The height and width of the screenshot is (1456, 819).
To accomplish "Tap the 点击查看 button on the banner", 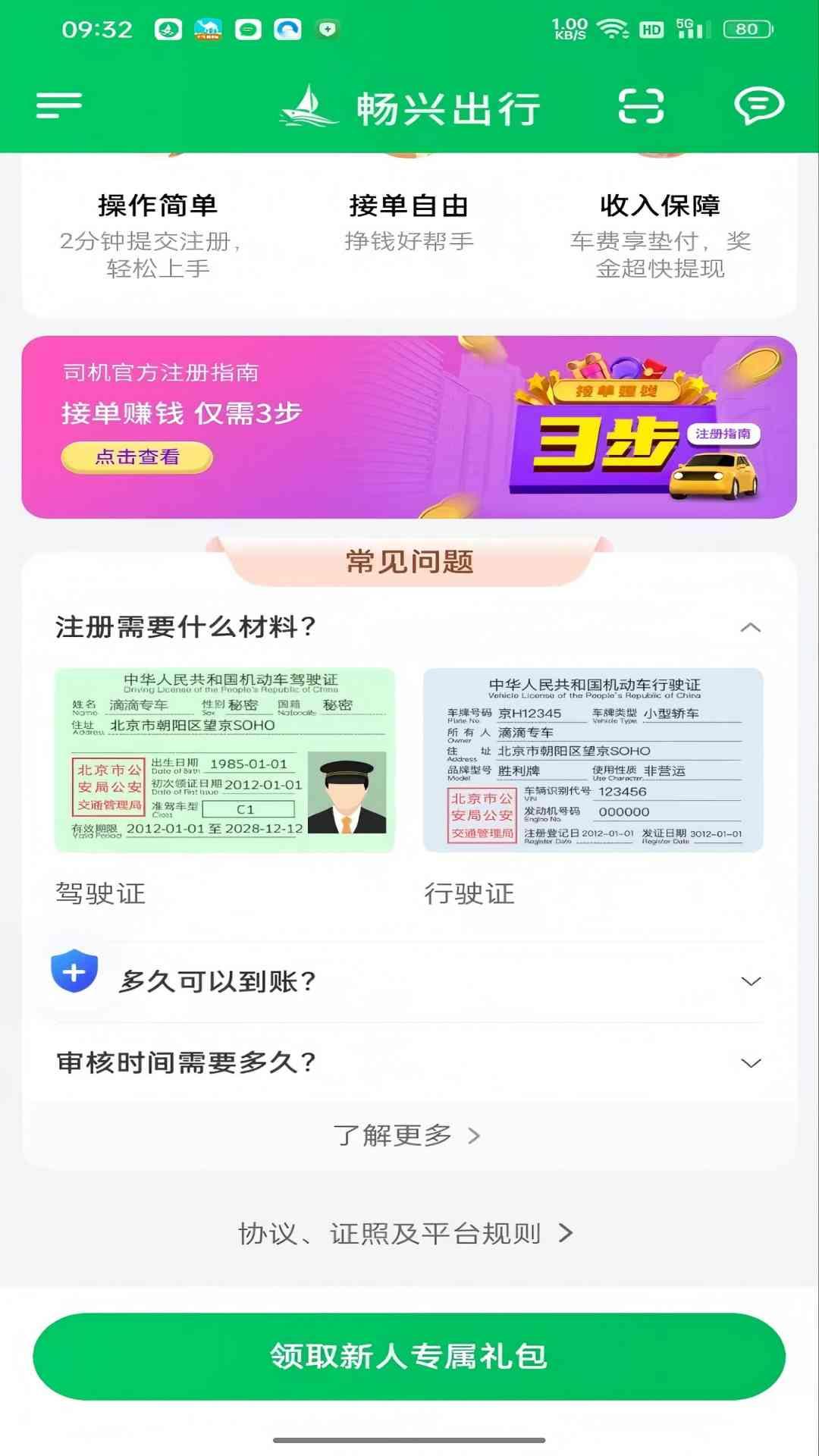I will 137,457.
